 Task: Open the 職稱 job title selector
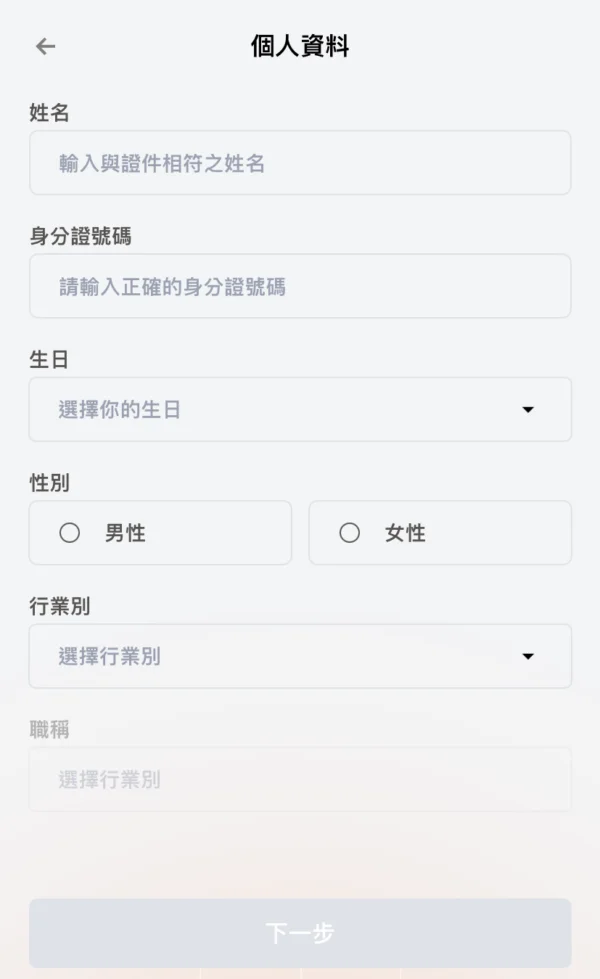(300, 779)
